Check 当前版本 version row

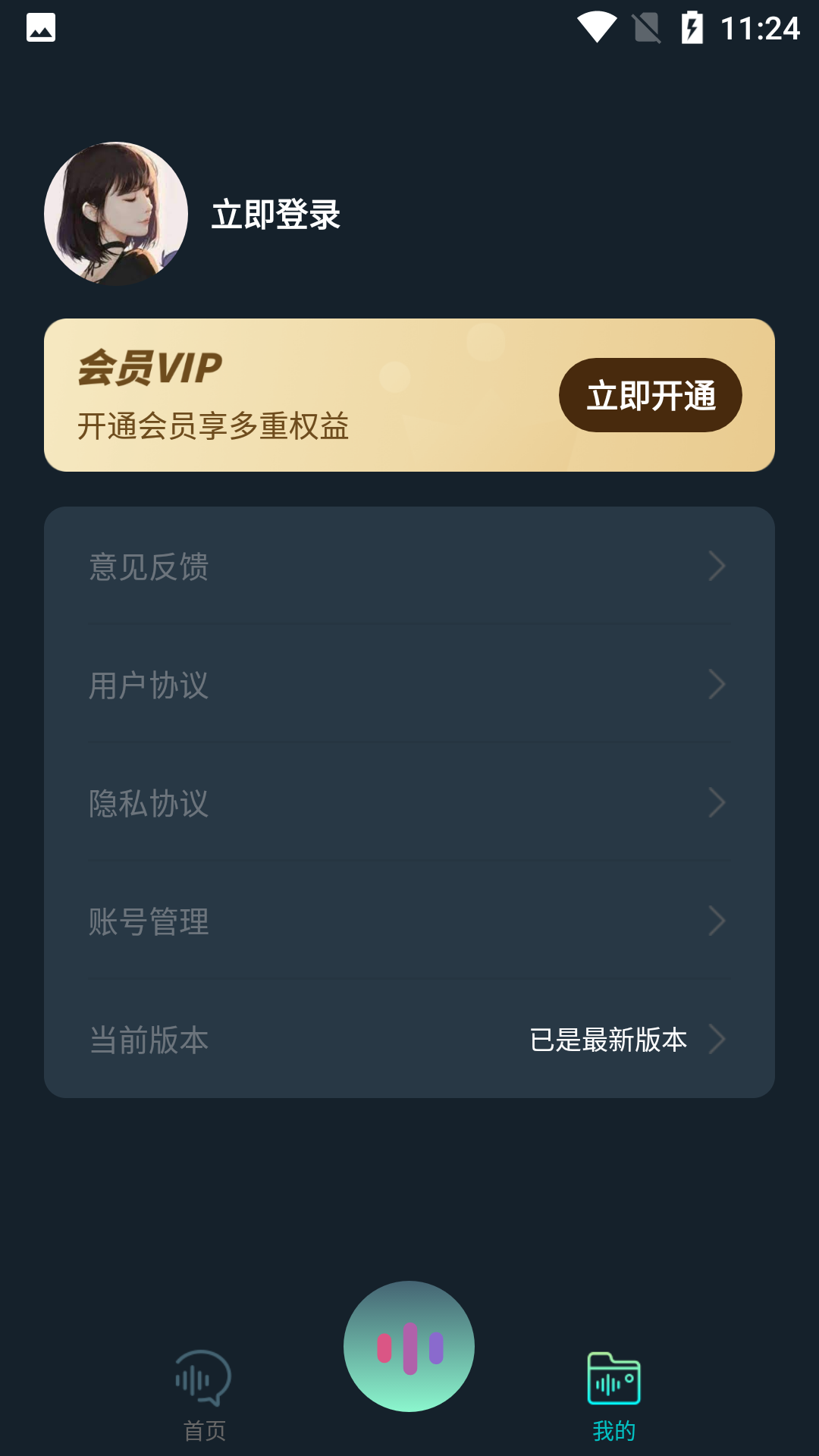click(409, 1040)
